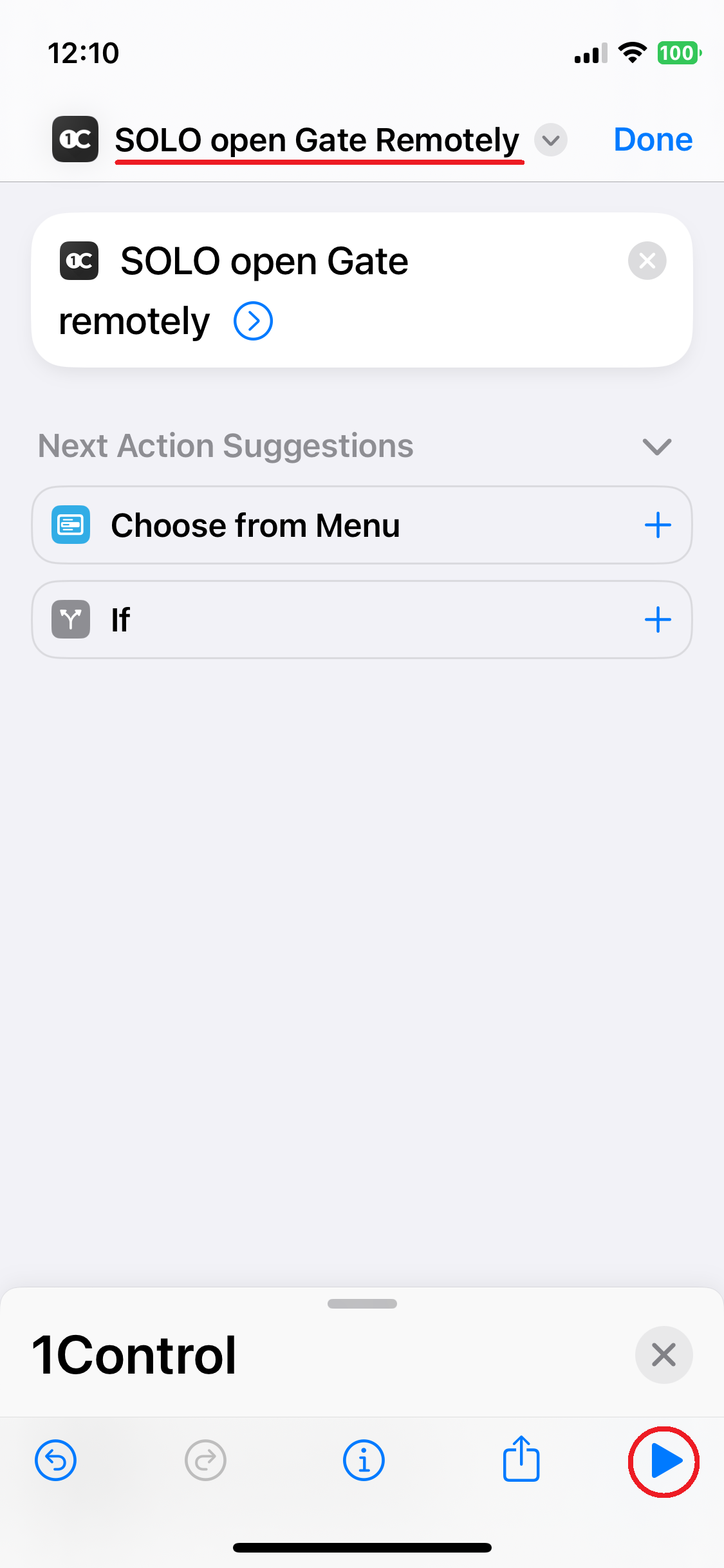Viewport: 724px width, 1568px height.
Task: Collapse Next Action Suggestions
Action: pos(657,446)
